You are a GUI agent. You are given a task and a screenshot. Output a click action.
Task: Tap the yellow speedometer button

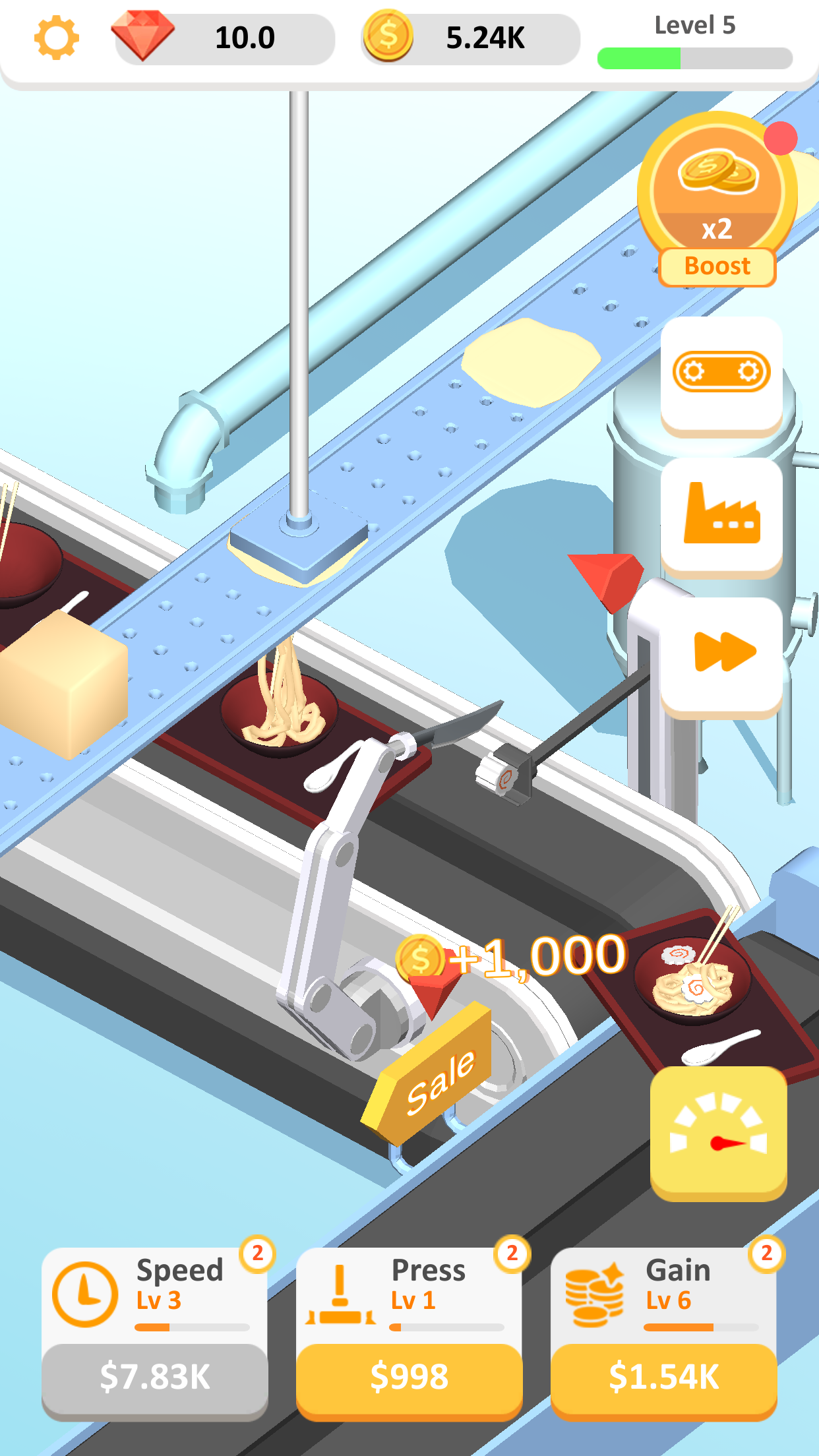[x=718, y=1133]
